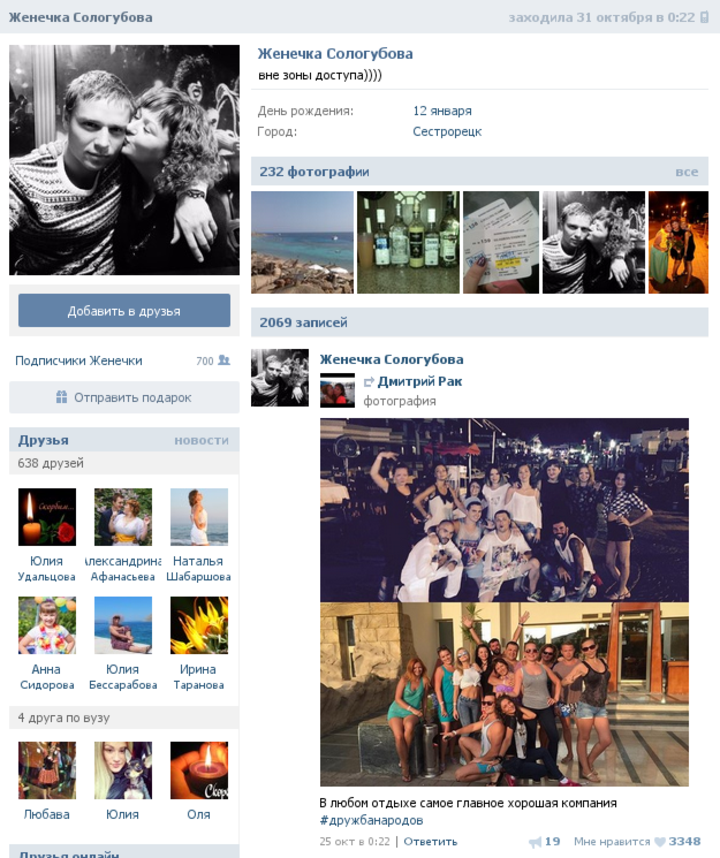
Task: Open the main profile photo
Action: click(x=124, y=160)
